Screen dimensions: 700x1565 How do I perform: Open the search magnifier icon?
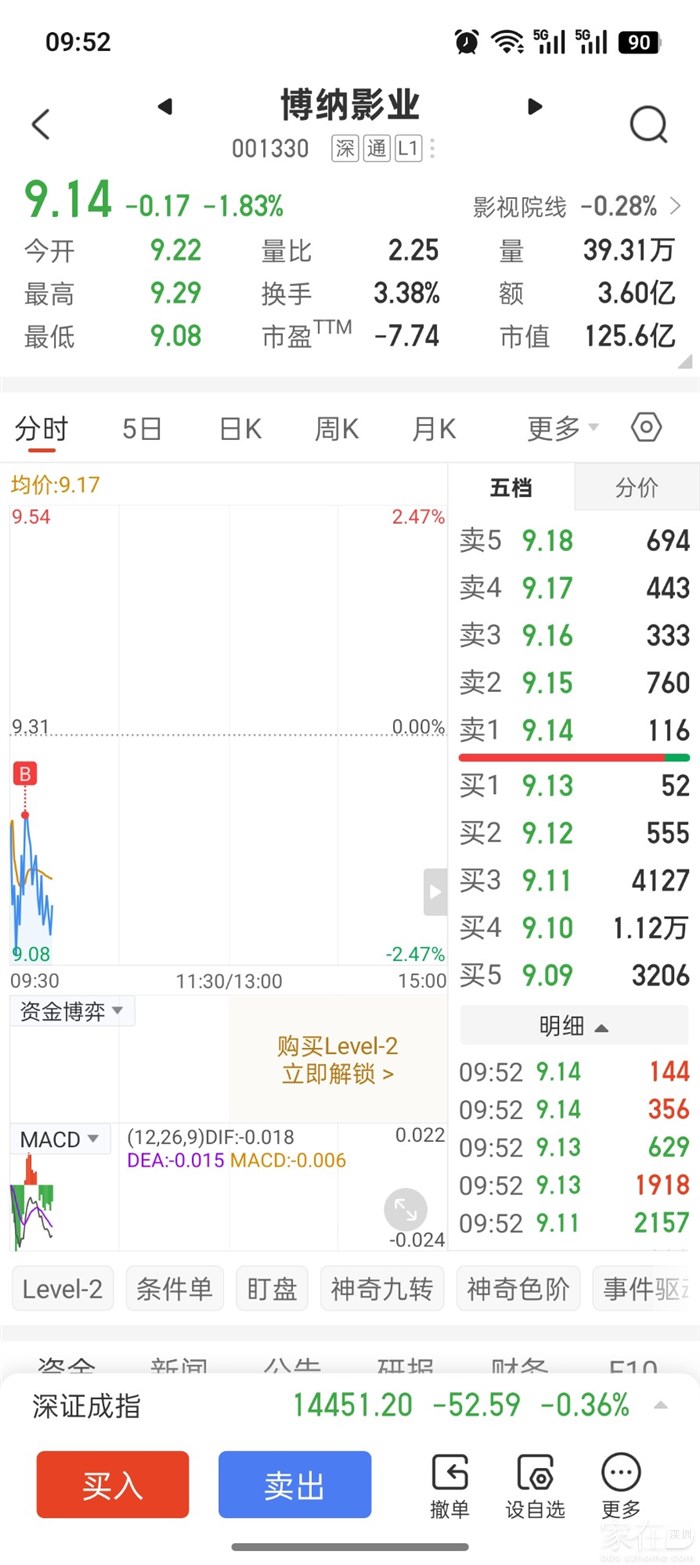pos(648,125)
